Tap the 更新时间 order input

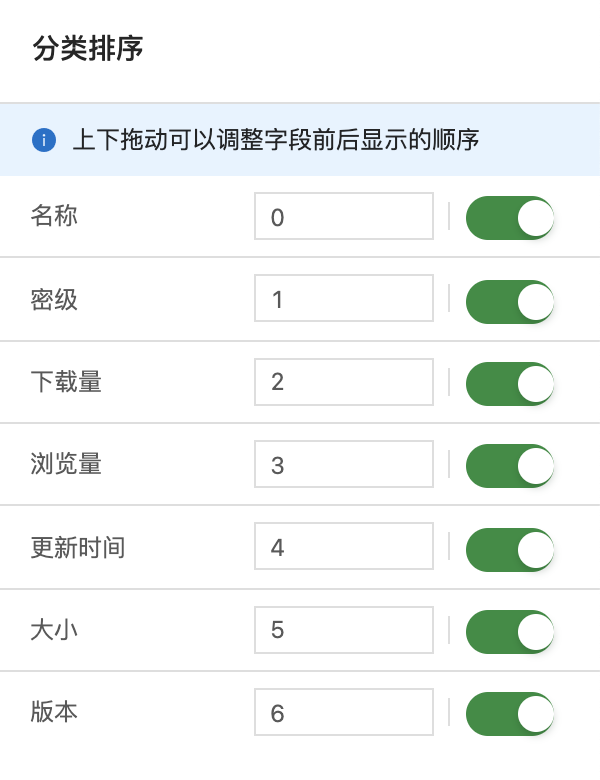[x=343, y=547]
